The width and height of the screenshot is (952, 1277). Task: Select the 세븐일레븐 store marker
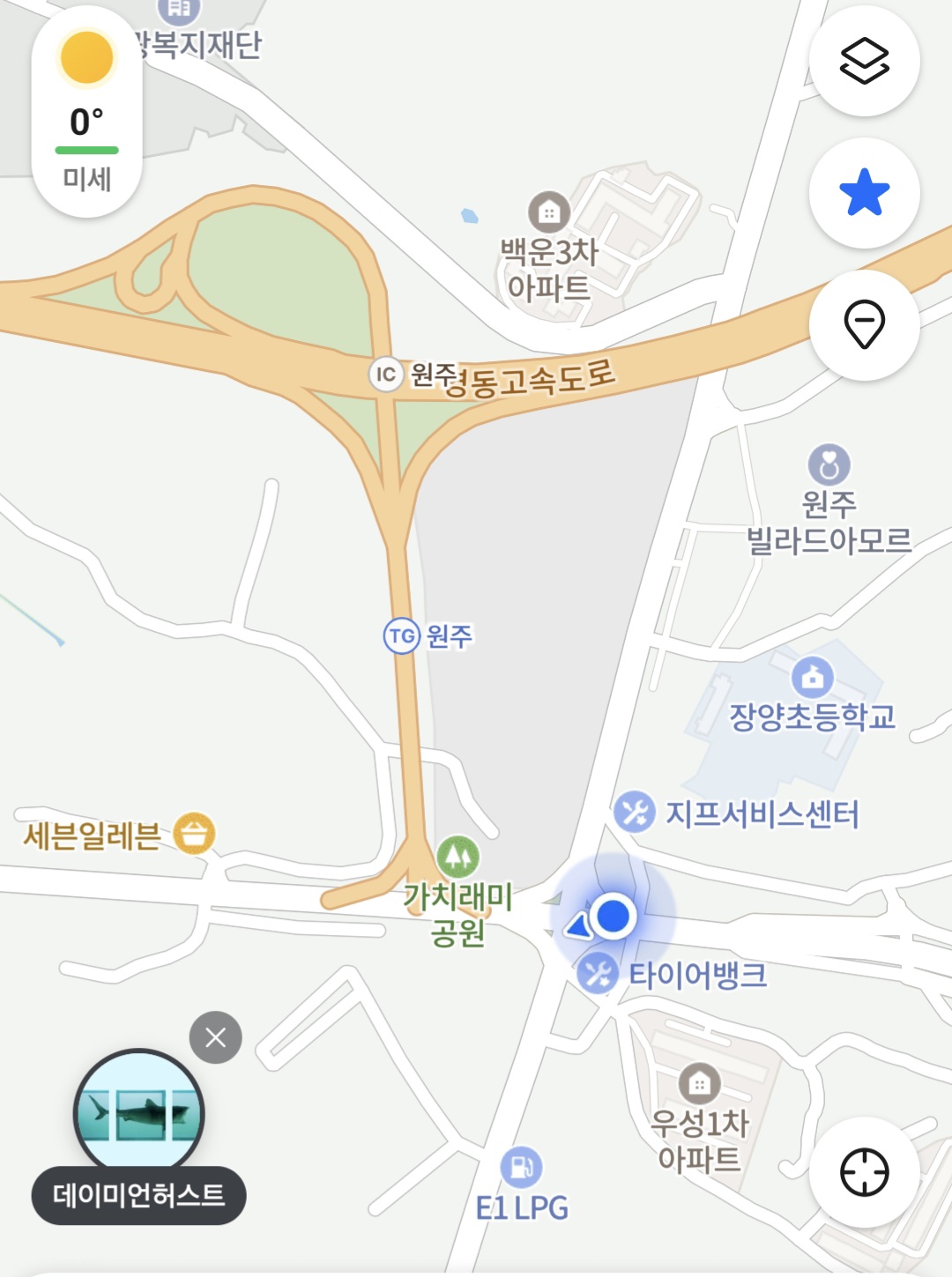[x=194, y=833]
